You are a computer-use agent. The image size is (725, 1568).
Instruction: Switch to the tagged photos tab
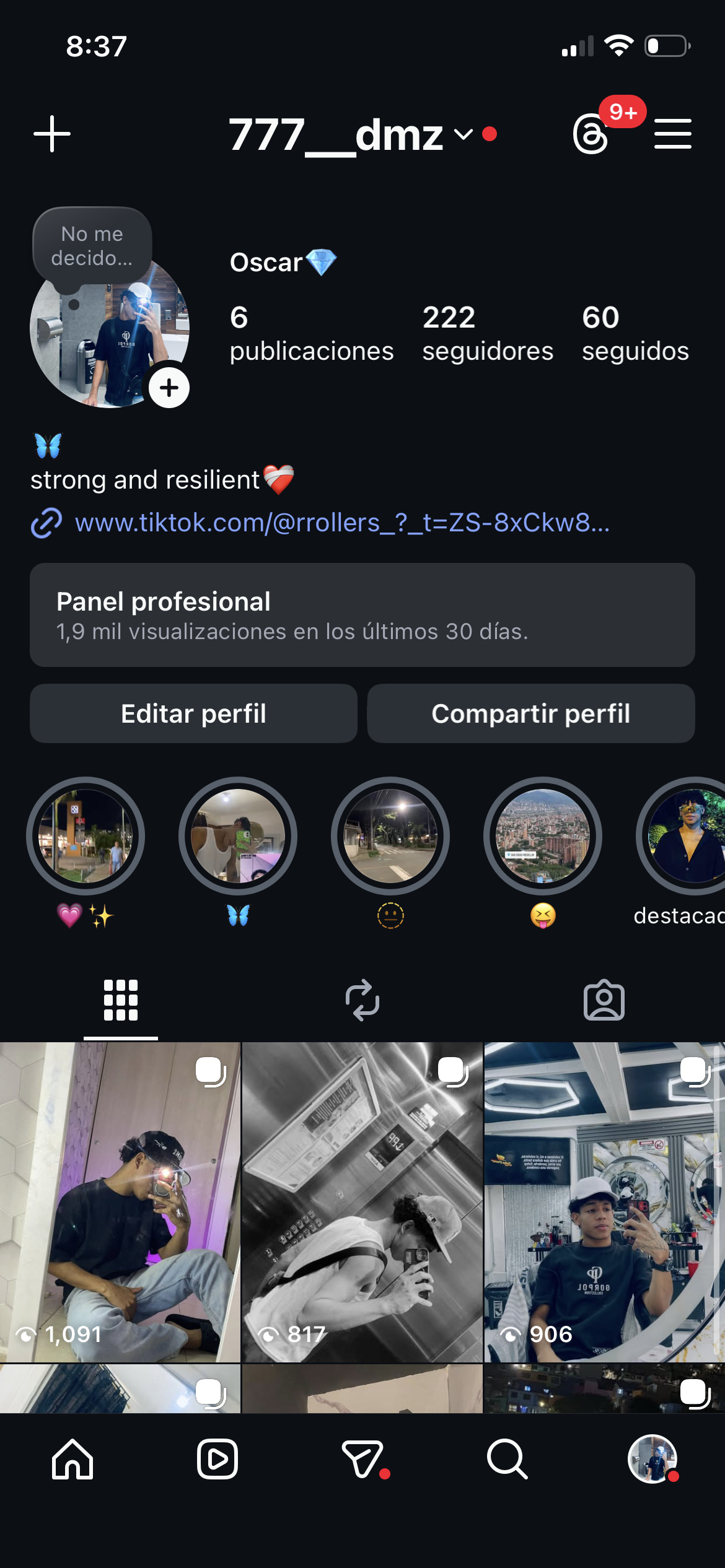[x=604, y=1000]
